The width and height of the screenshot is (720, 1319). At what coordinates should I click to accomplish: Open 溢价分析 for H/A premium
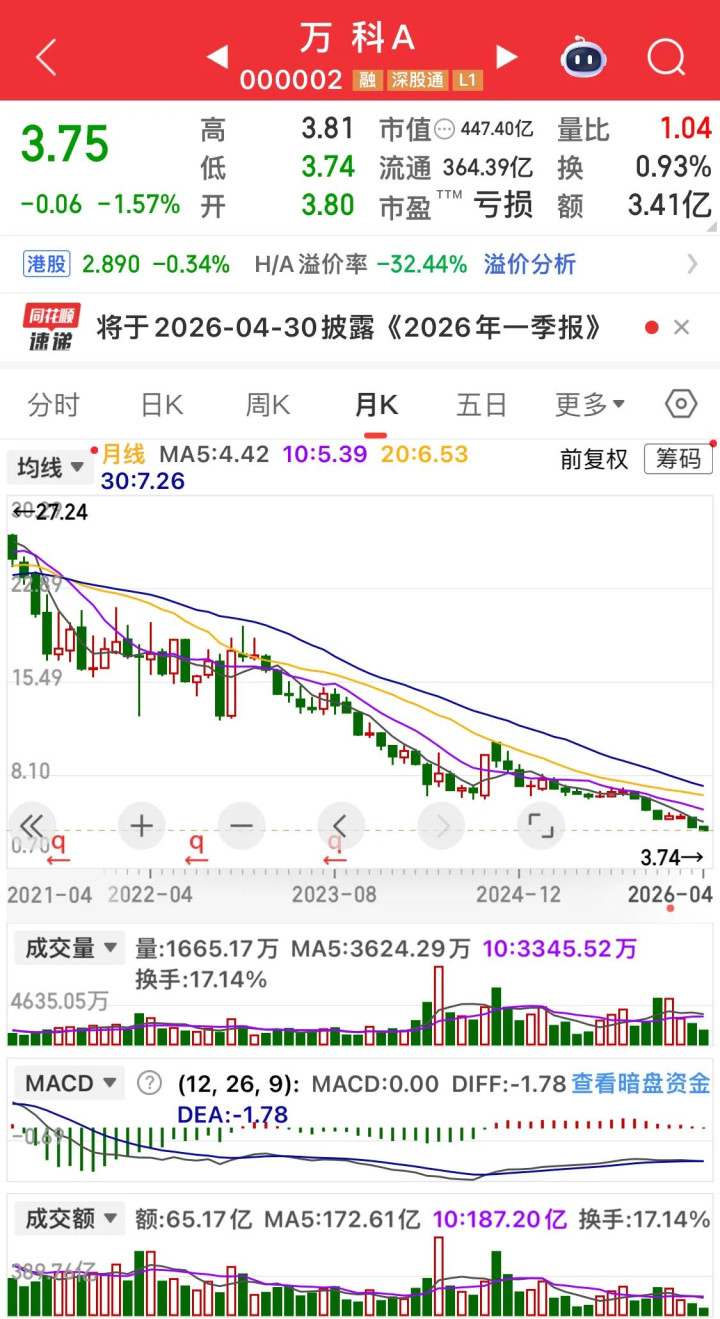(x=530, y=264)
